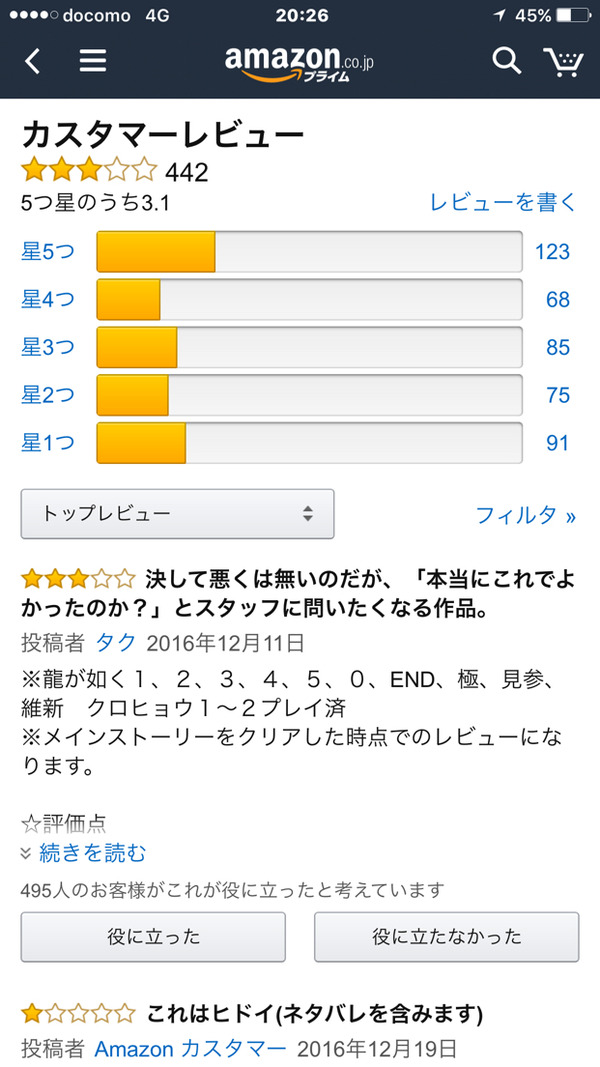
Task: Filter reviews by 星3つ
Action: (48, 347)
